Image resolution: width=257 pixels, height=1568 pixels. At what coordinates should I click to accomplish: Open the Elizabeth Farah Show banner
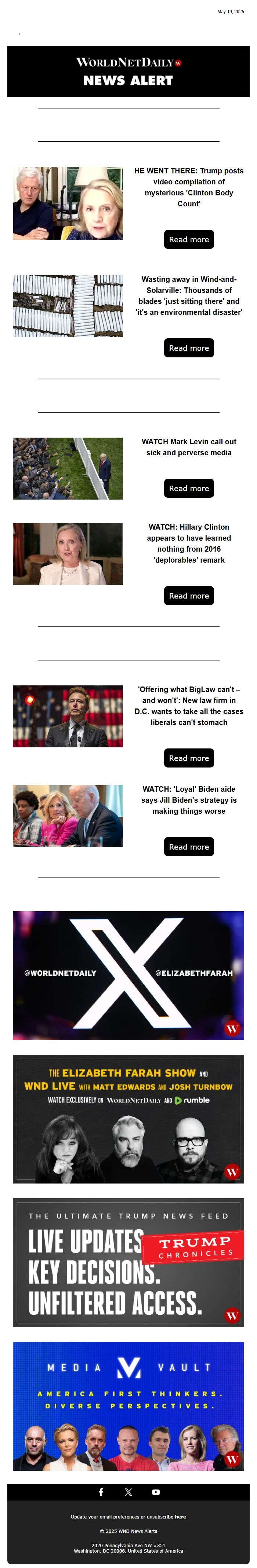[128, 1119]
